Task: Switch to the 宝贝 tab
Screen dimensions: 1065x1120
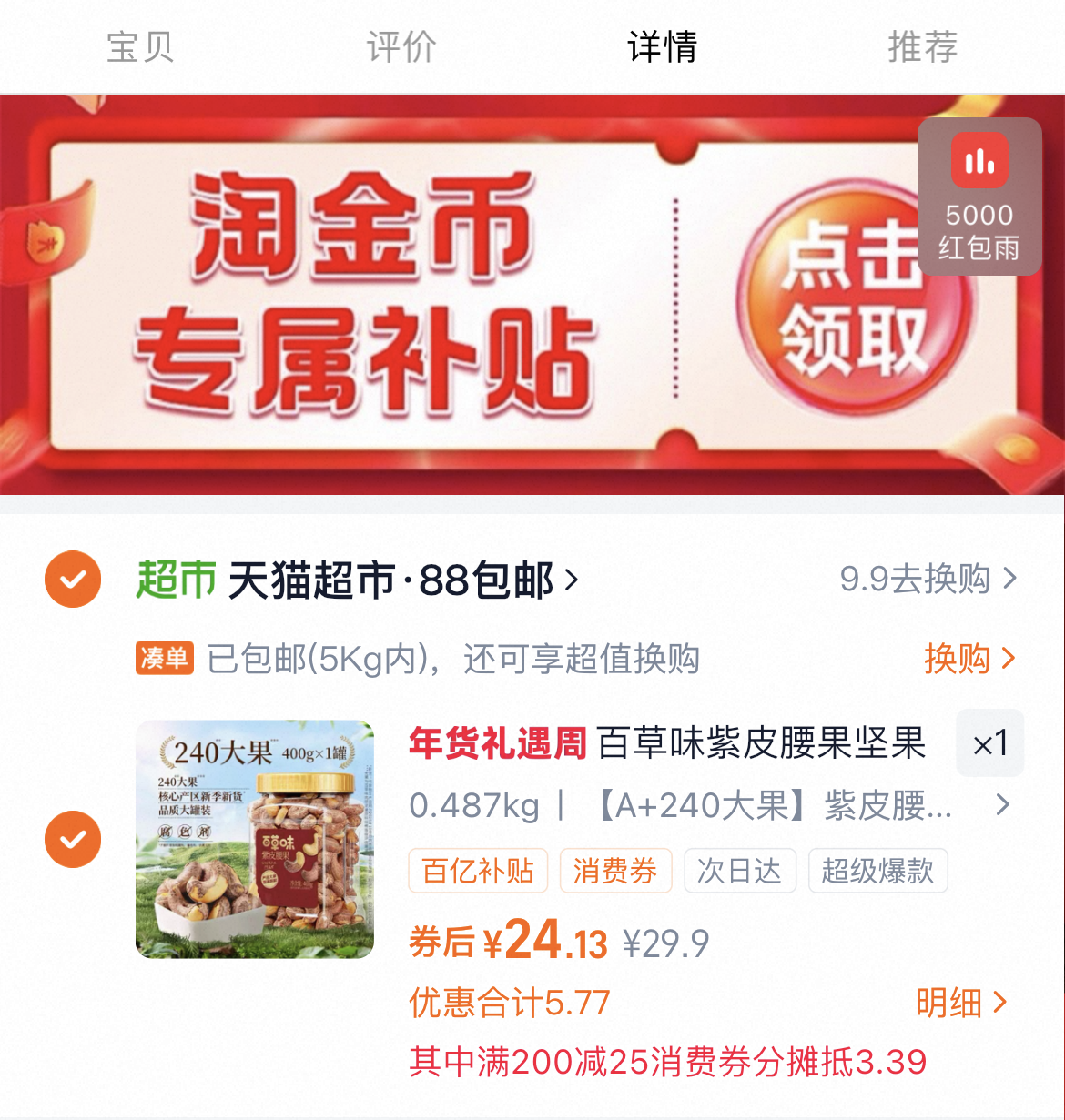Action: pos(140,46)
